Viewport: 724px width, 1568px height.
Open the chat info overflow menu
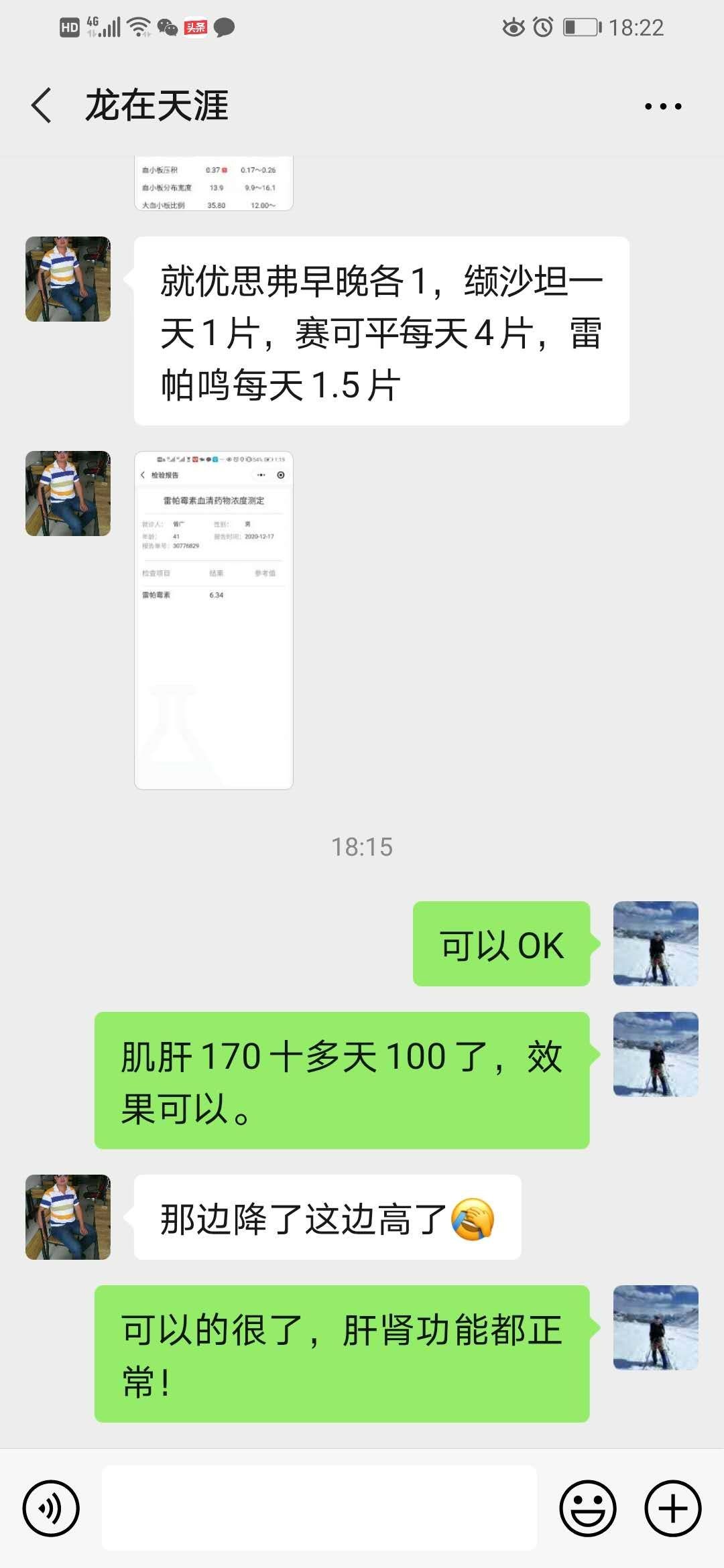click(662, 106)
